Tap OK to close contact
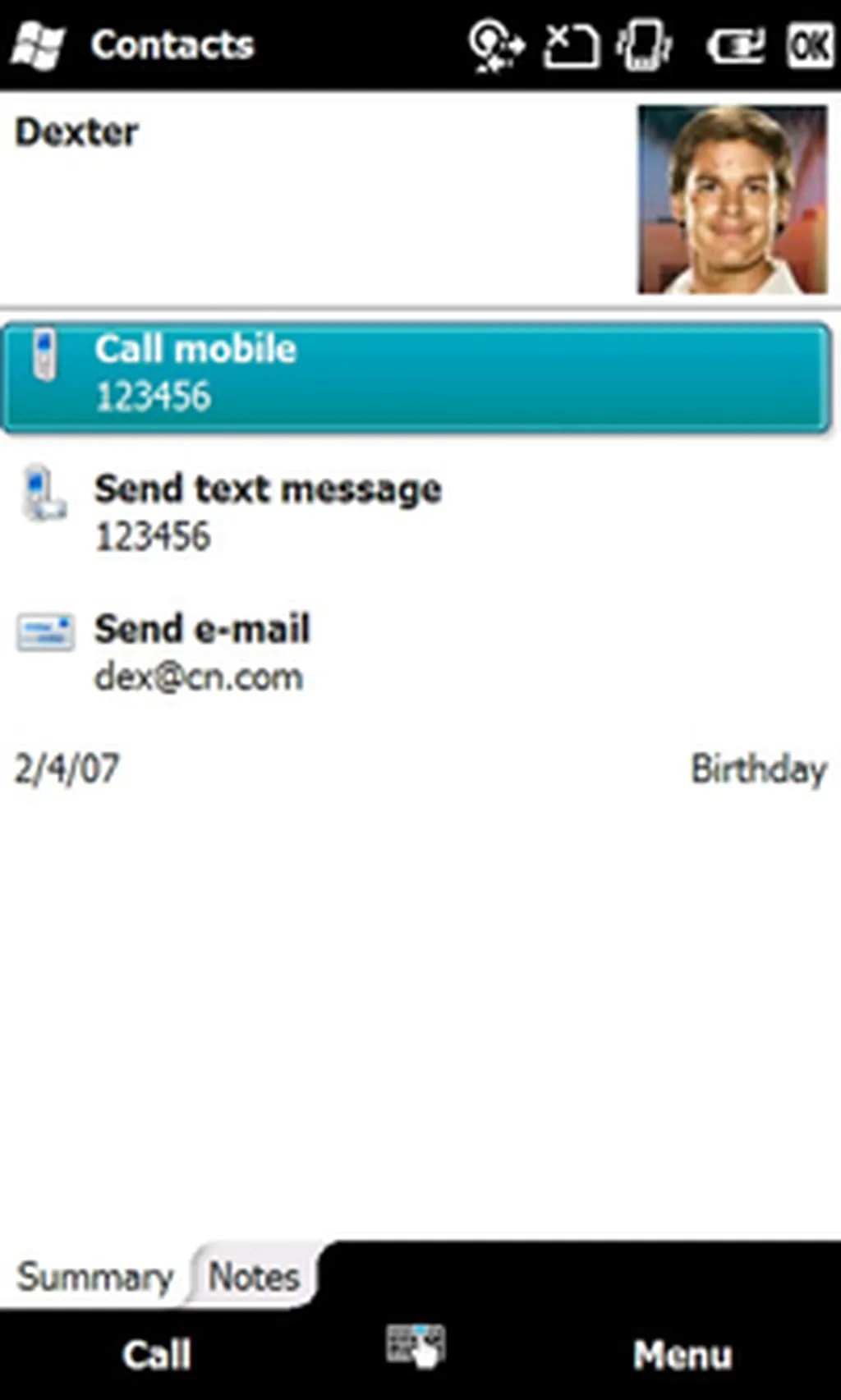Viewport: 841px width, 1400px height. click(x=810, y=45)
